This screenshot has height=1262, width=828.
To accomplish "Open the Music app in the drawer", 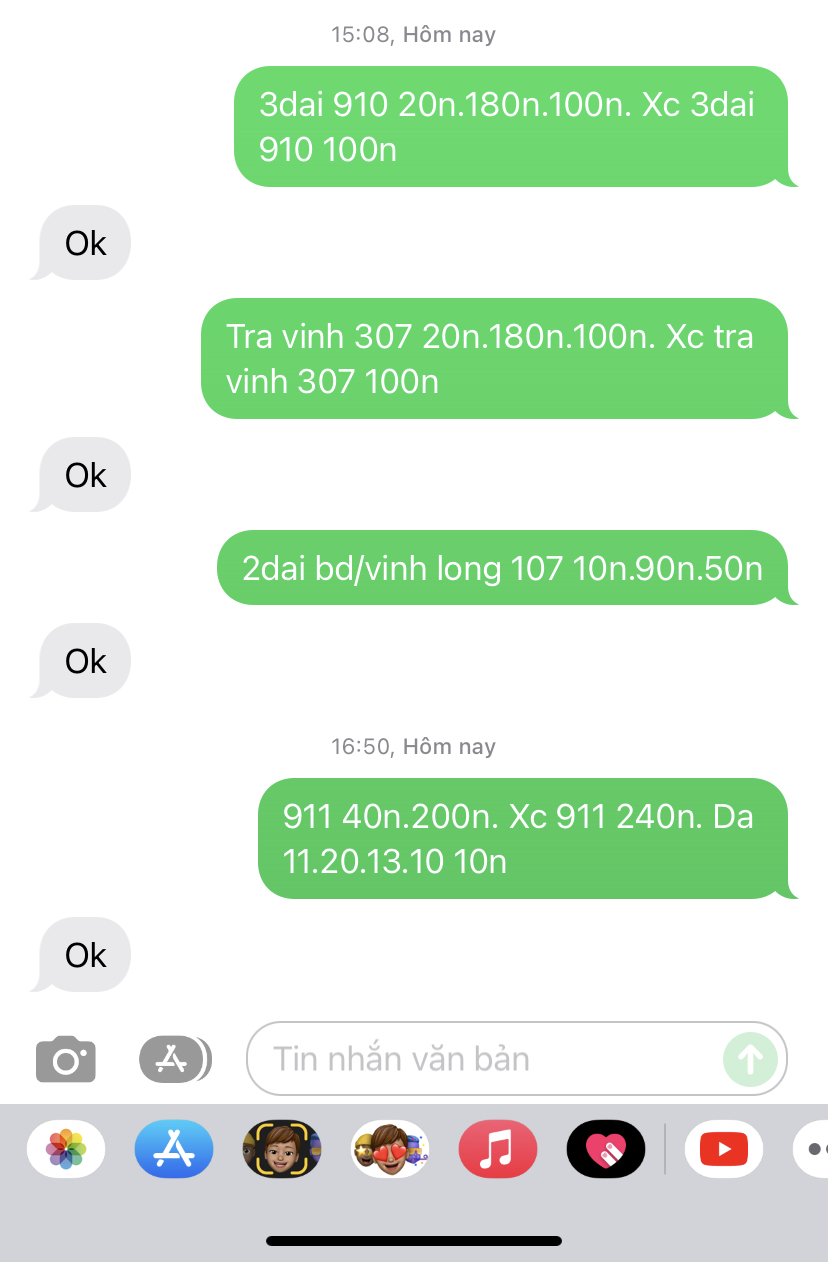I will [498, 1149].
